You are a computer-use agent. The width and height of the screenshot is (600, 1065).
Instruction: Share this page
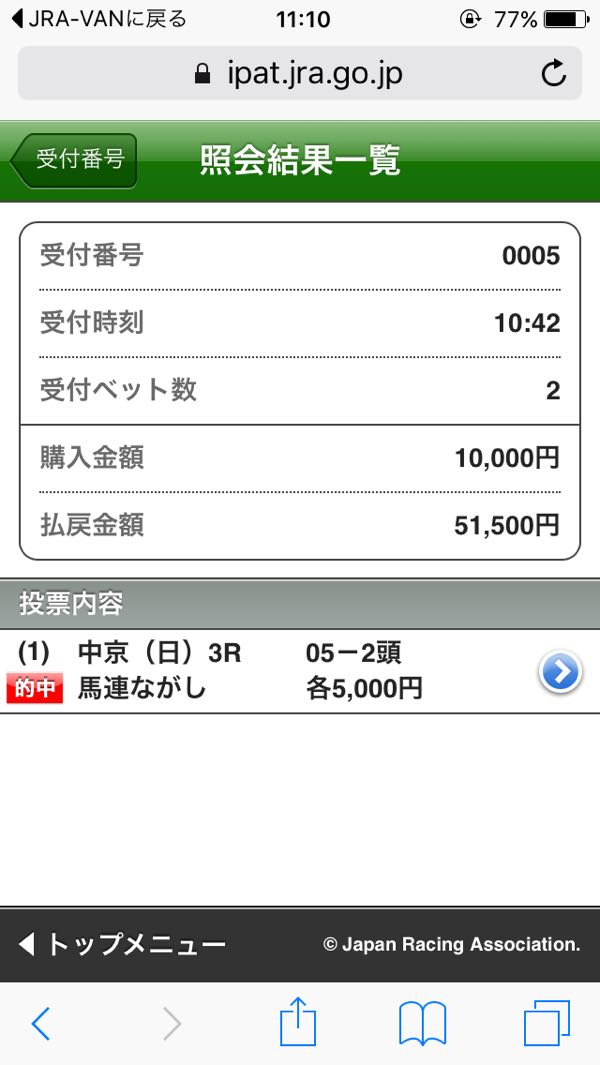tap(298, 1023)
